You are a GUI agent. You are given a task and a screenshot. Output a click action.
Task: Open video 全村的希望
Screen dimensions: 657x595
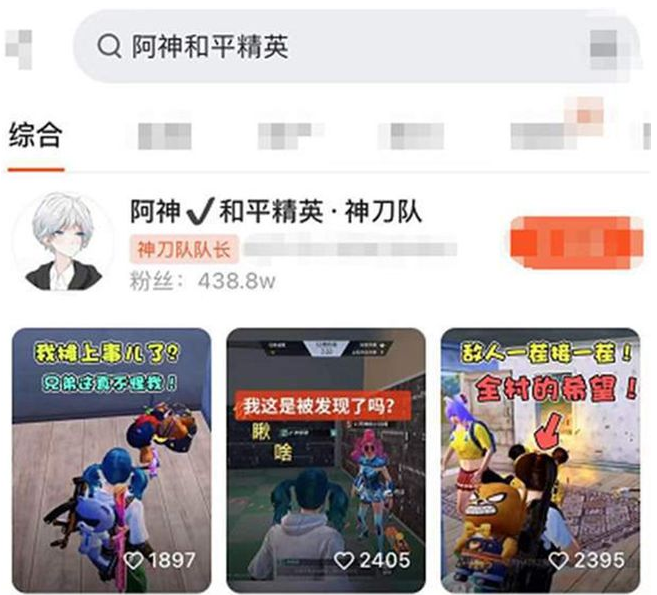click(540, 455)
